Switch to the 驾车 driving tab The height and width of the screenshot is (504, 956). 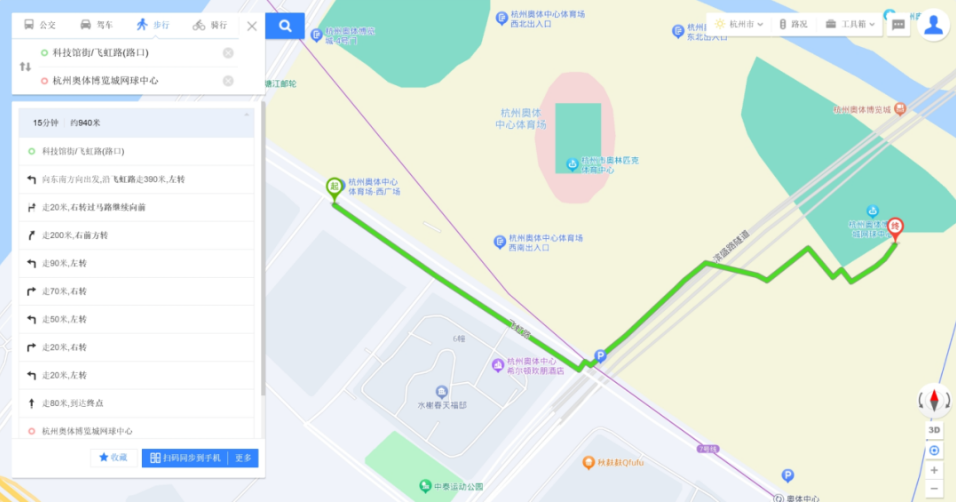click(x=97, y=25)
